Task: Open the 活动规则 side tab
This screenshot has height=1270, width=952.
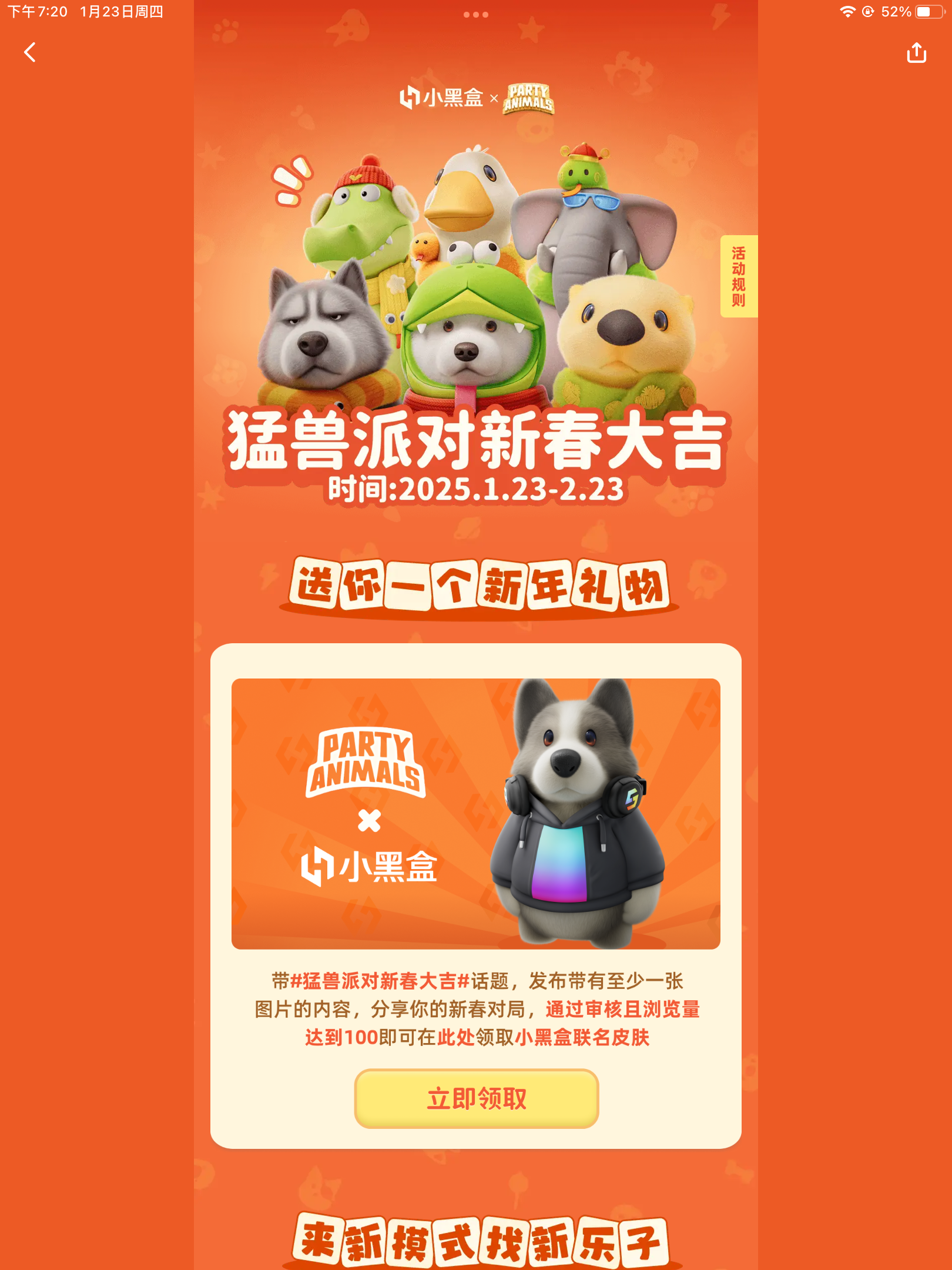Action: [x=739, y=276]
